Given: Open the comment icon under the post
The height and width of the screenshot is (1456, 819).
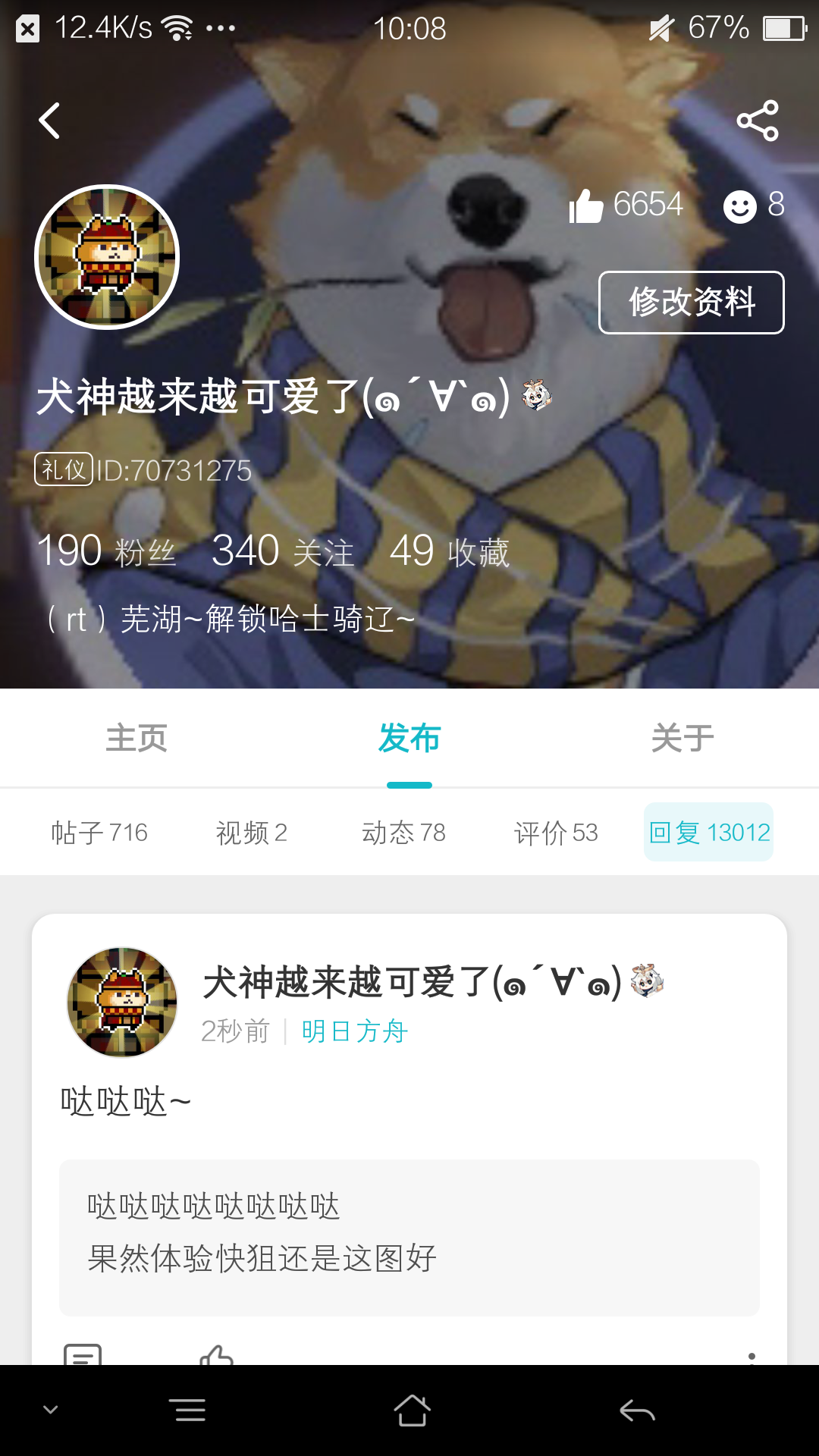Looking at the screenshot, I should coord(83,1358).
